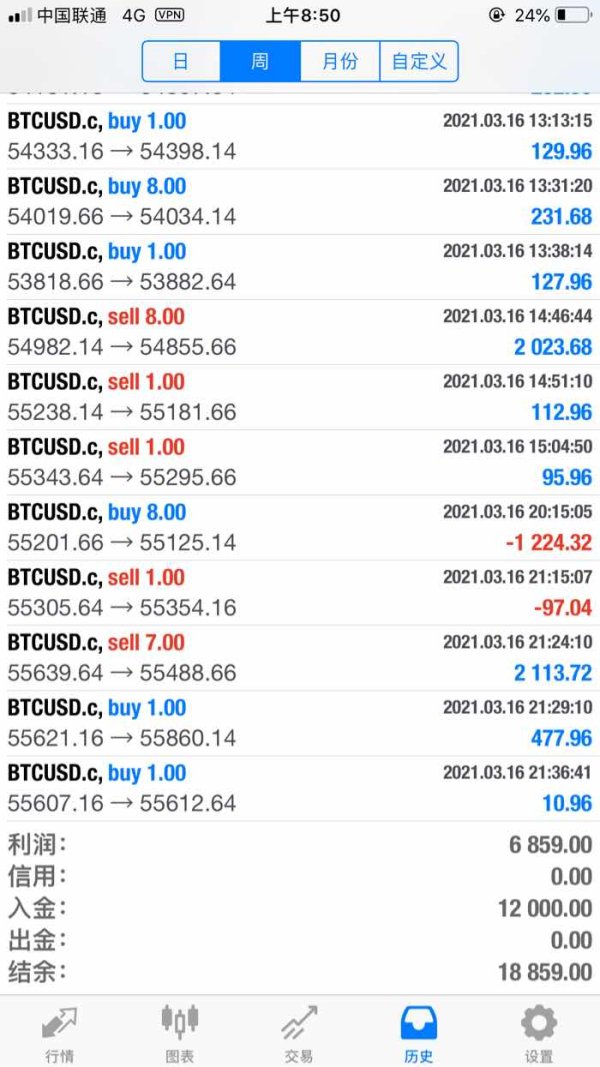View the sell 1.00 trade with -97.04 loss
This screenshot has height=1067, width=600.
tap(300, 593)
